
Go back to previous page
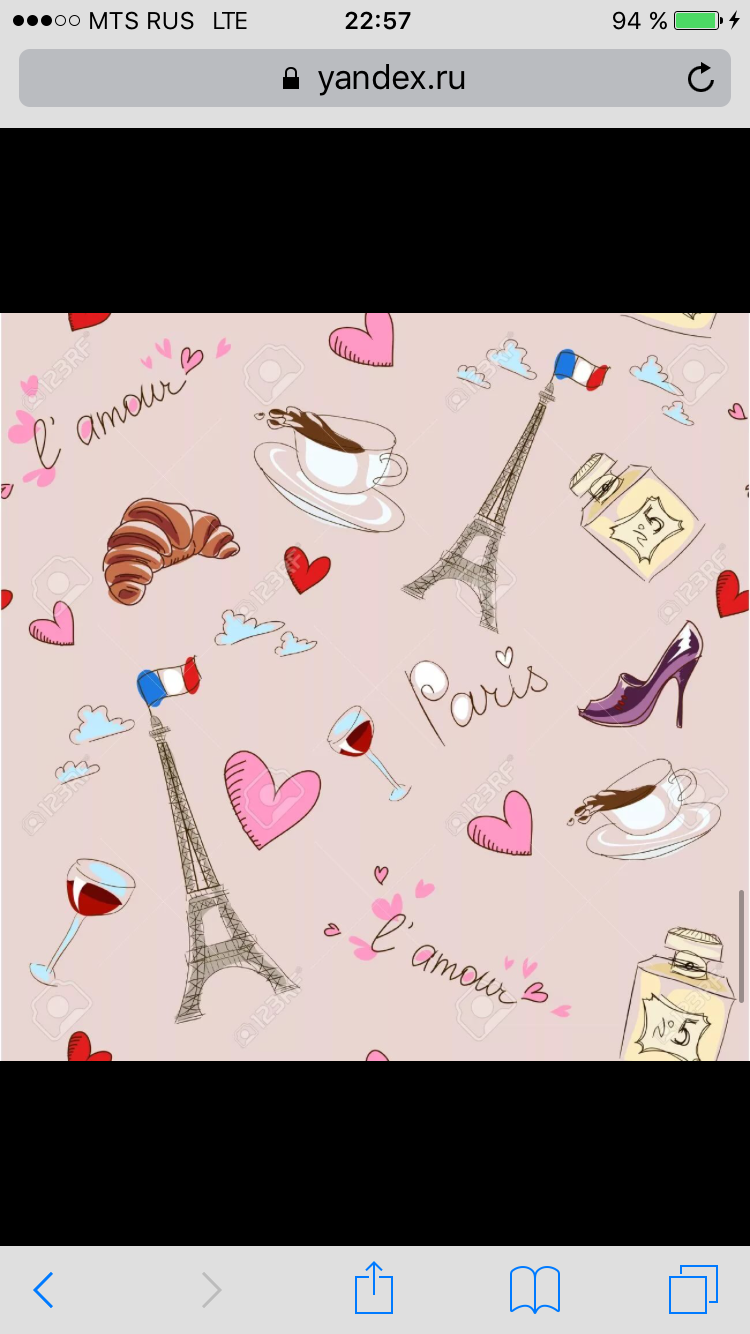(x=43, y=1290)
